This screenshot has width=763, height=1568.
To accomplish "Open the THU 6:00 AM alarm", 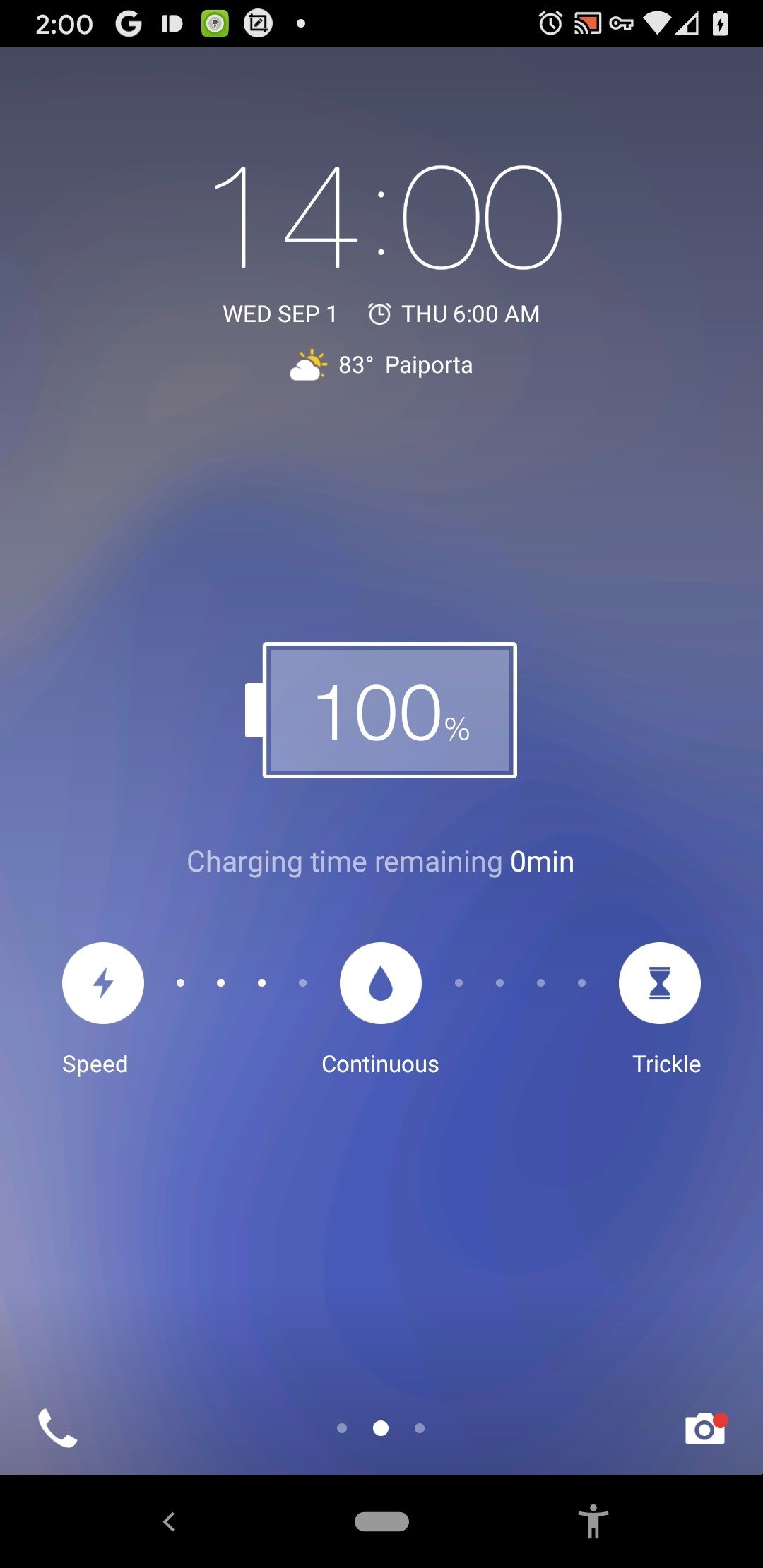I will click(x=454, y=314).
